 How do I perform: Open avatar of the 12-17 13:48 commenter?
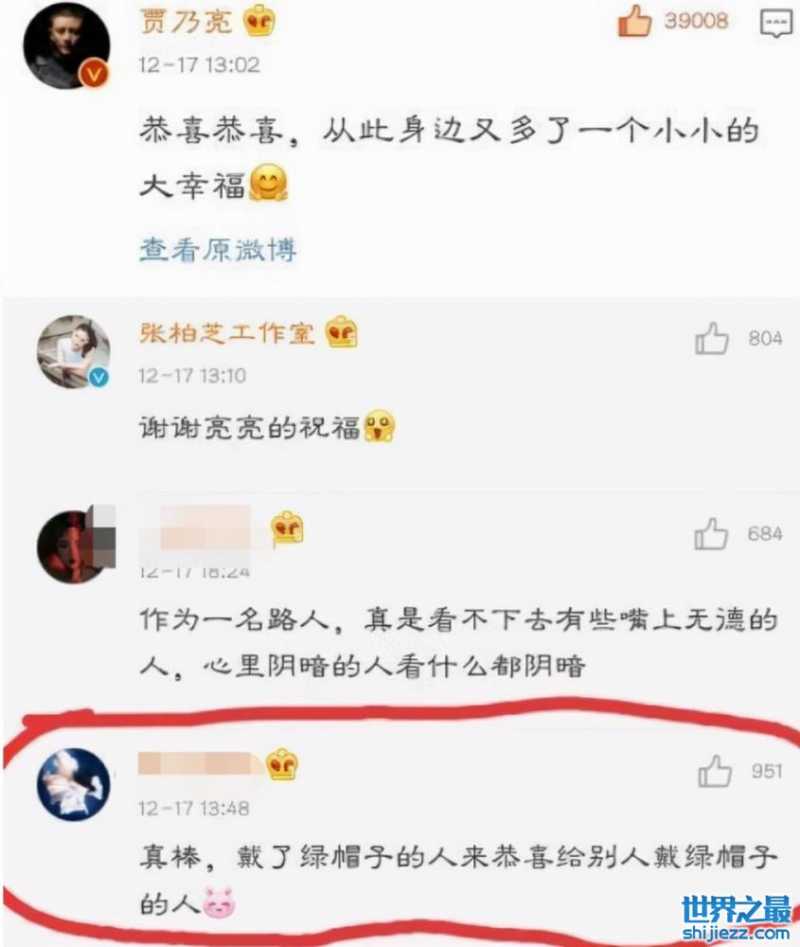point(72,783)
